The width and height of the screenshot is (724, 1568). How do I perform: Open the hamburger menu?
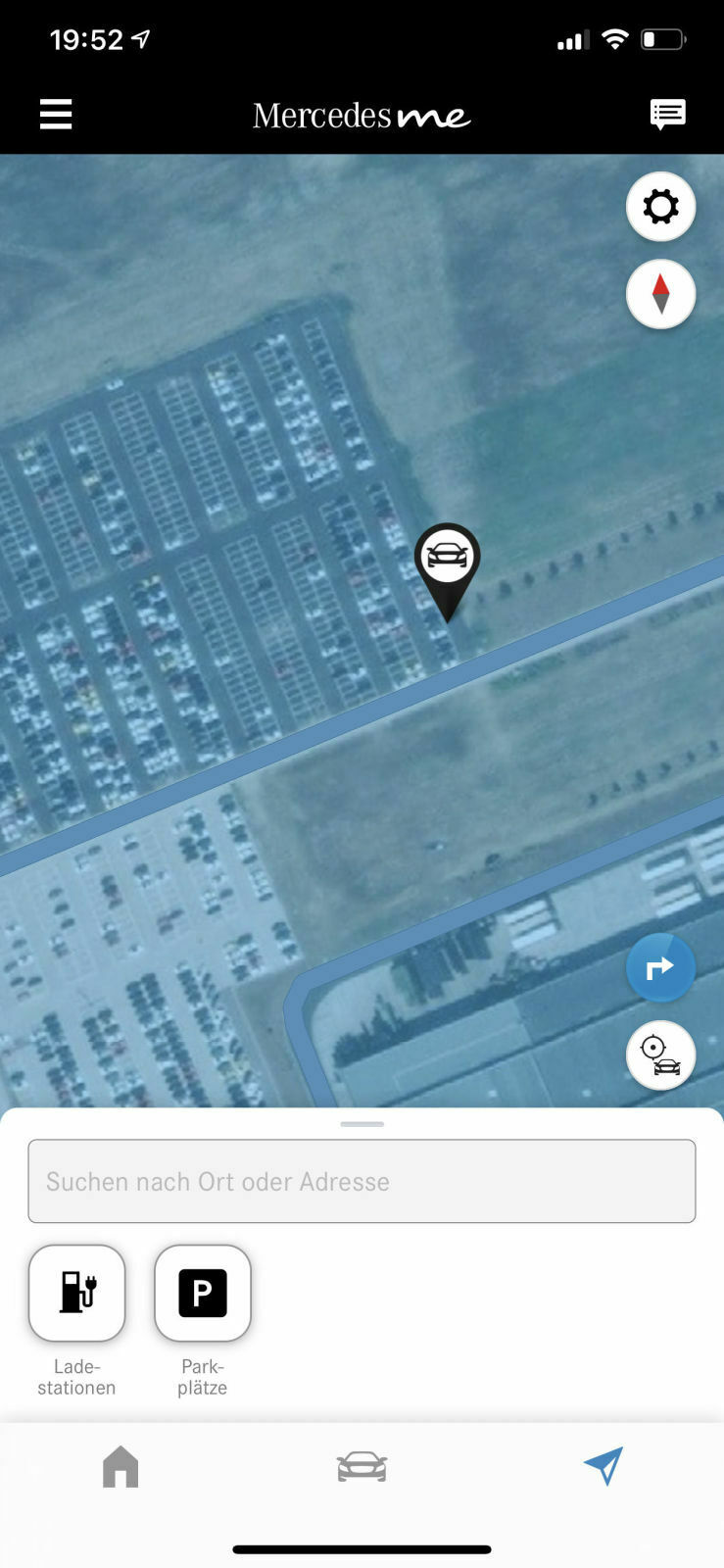(56, 115)
